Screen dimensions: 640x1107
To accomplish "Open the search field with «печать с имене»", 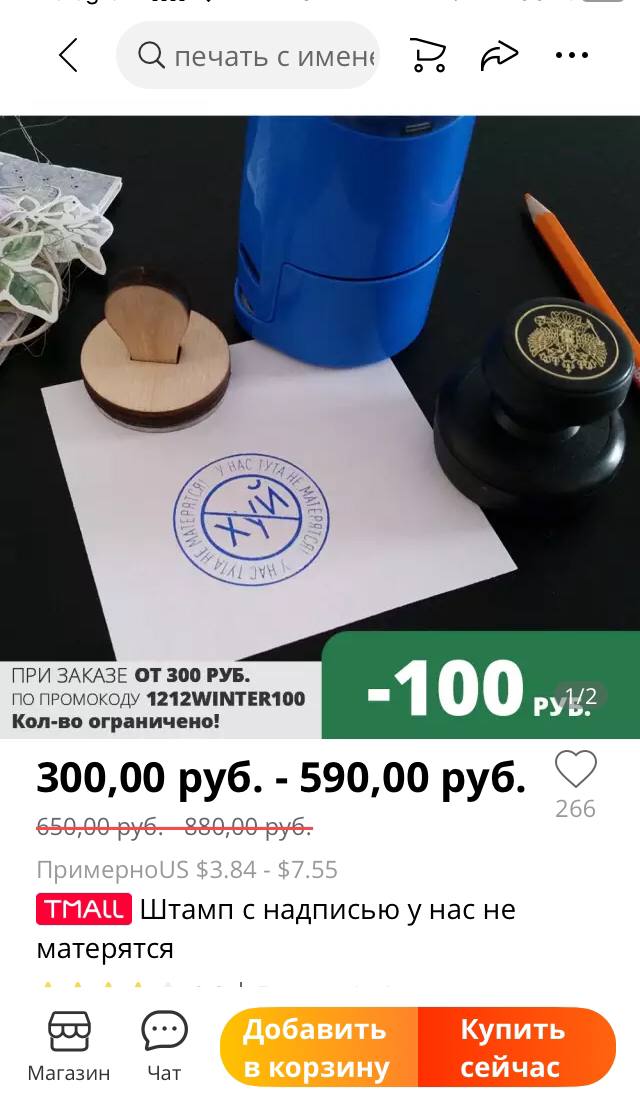I will 250,56.
